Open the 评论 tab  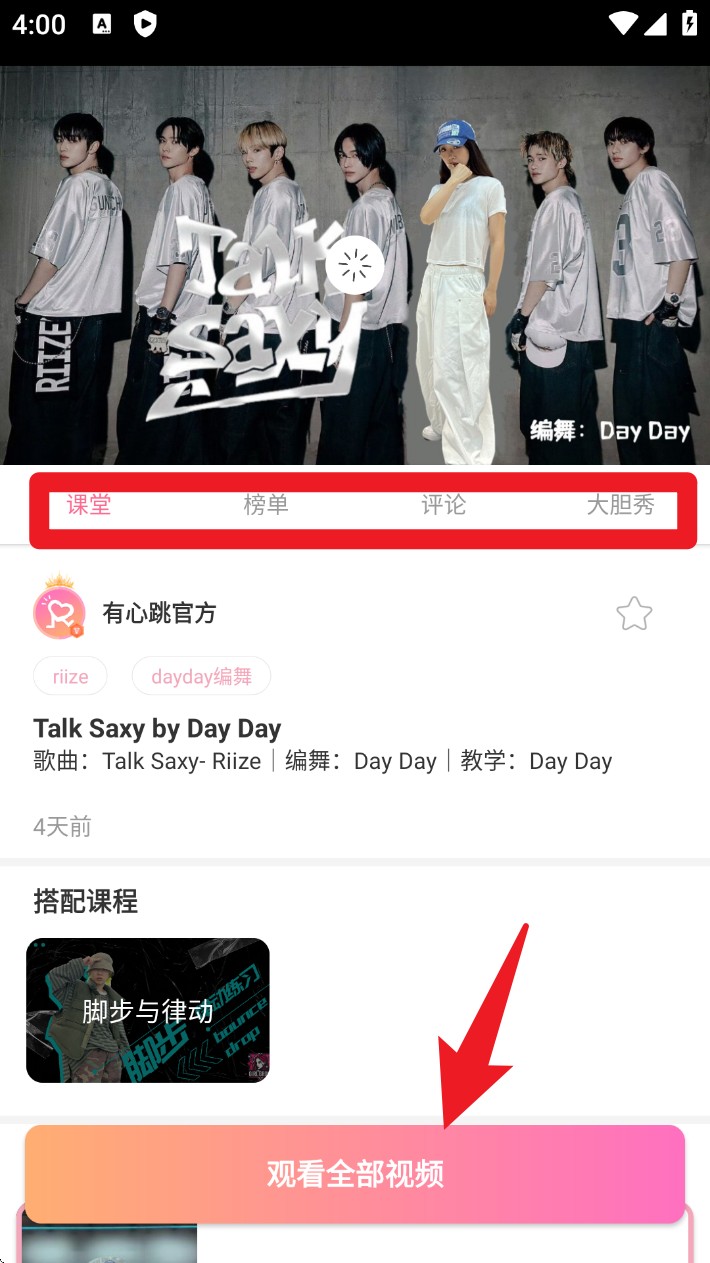coord(443,505)
